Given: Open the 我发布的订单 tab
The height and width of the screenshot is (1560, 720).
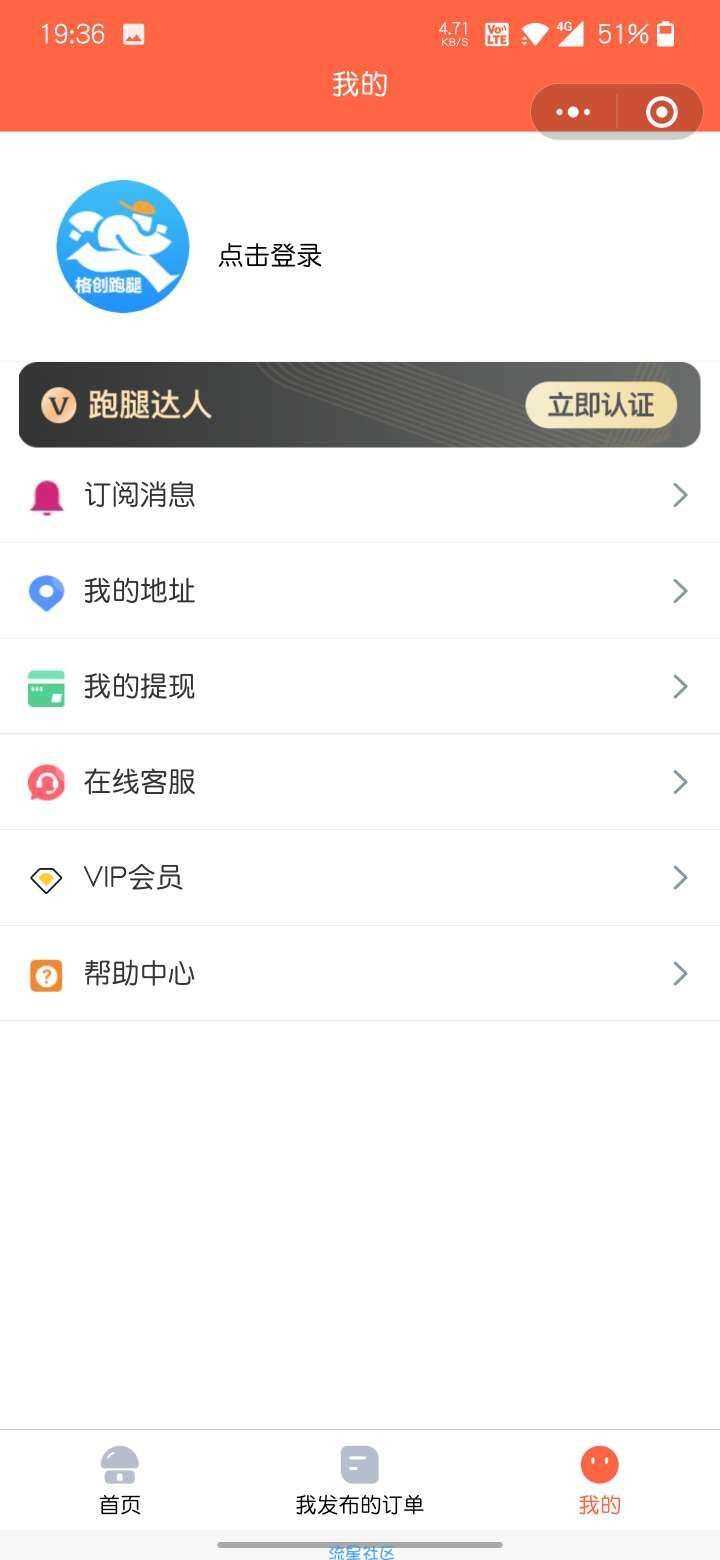Looking at the screenshot, I should (x=359, y=1480).
